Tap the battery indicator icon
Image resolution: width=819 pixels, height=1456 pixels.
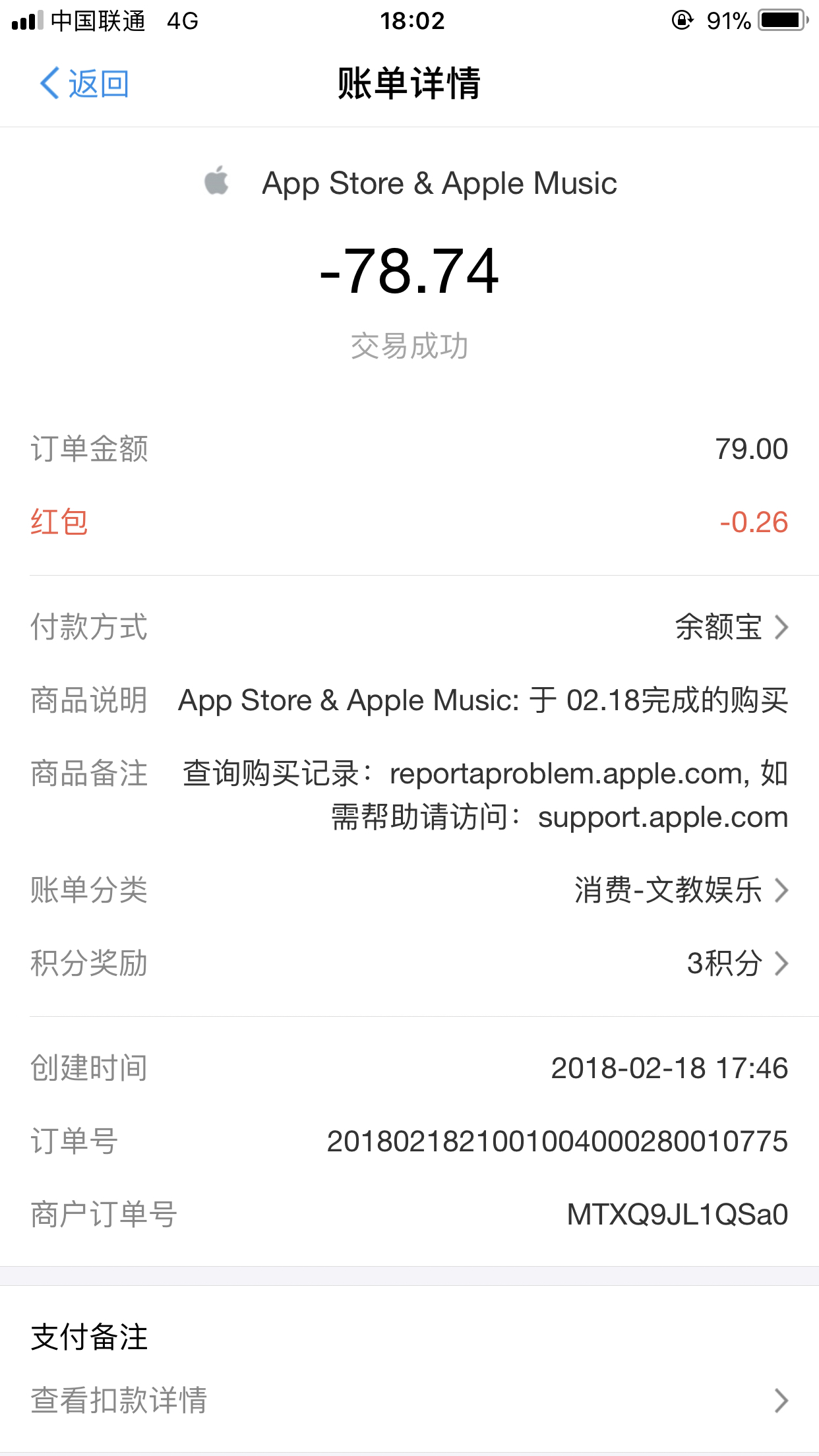point(783,20)
